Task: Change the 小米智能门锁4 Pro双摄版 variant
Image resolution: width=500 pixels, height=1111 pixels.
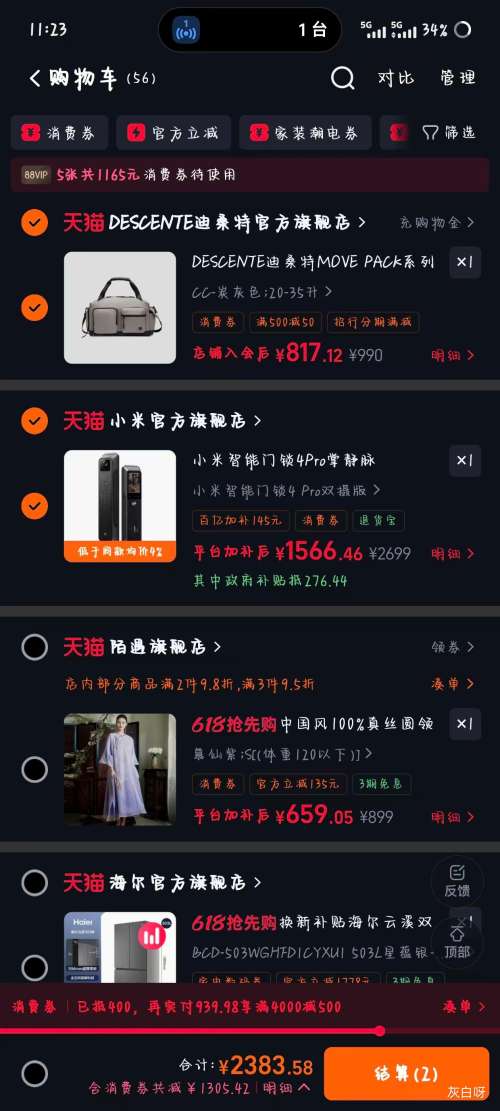Action: 286,490
